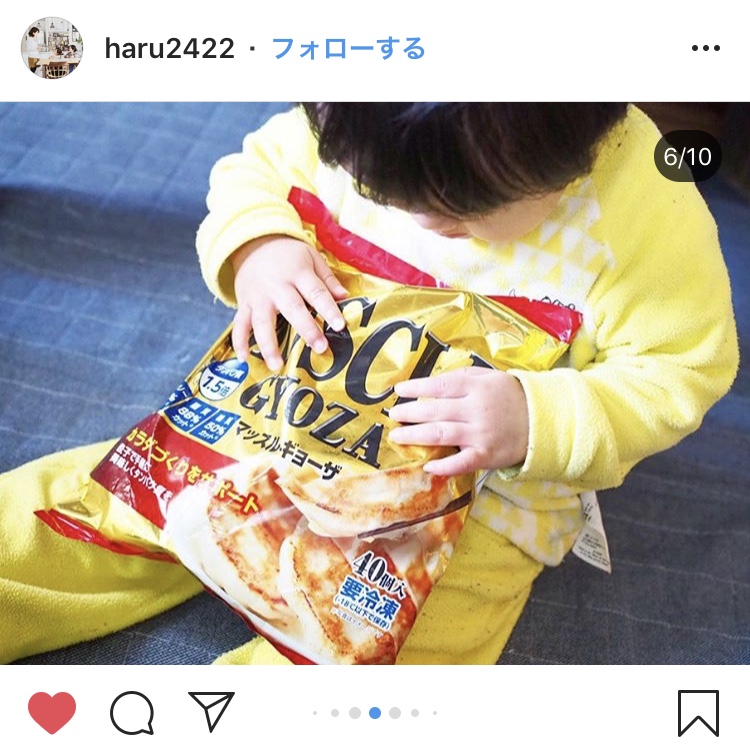The width and height of the screenshot is (750, 748).
Task: Bookmark this post
Action: (x=698, y=713)
